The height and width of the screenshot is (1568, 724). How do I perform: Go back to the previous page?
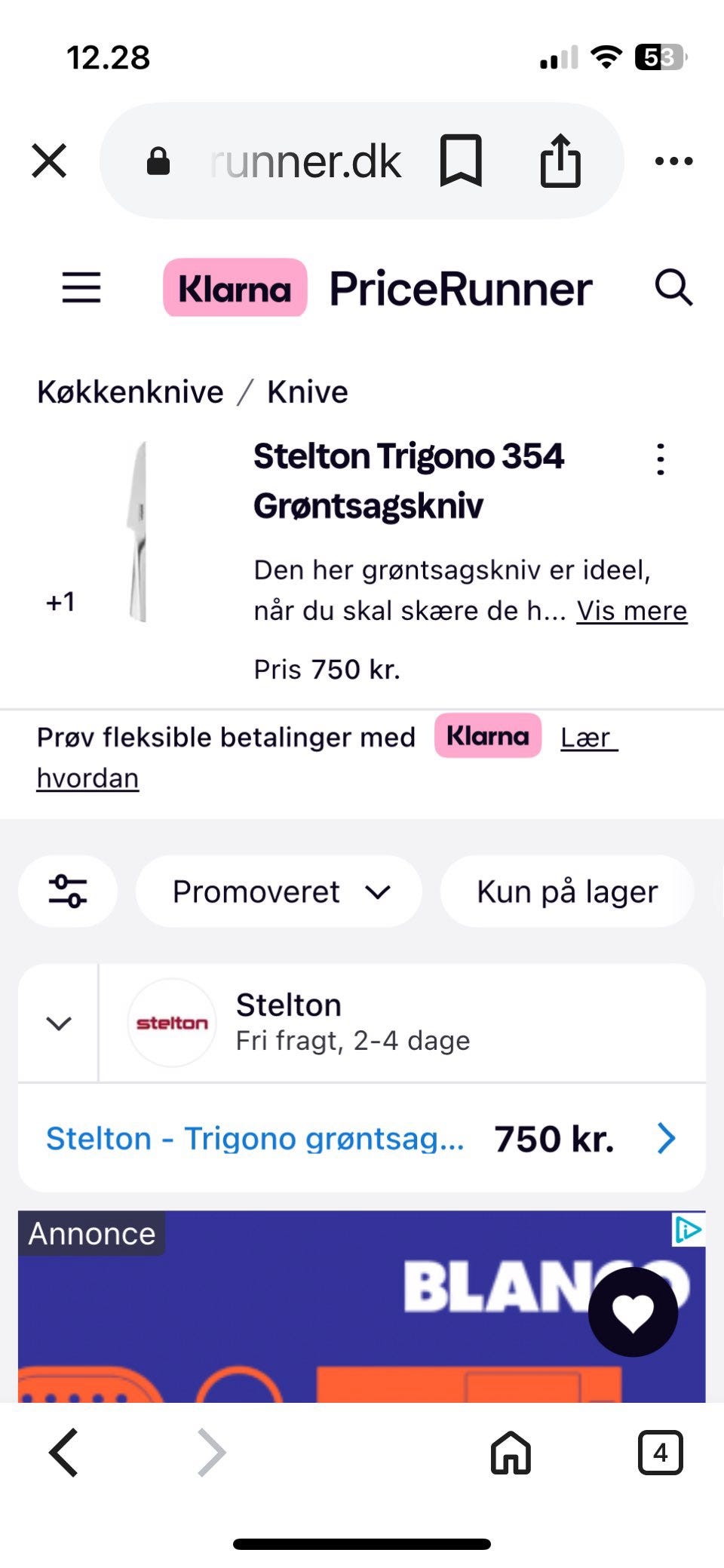(64, 1452)
